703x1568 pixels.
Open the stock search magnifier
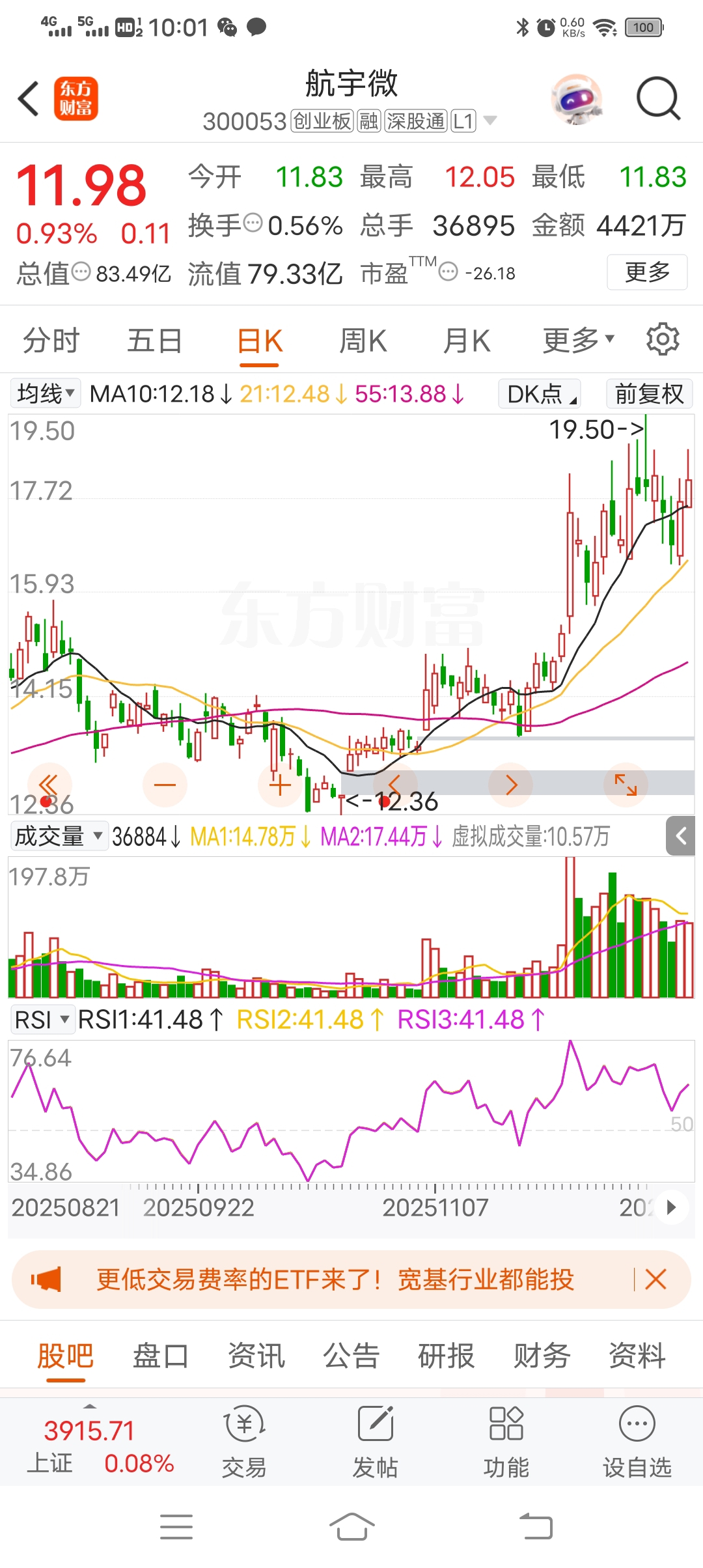coord(658,99)
